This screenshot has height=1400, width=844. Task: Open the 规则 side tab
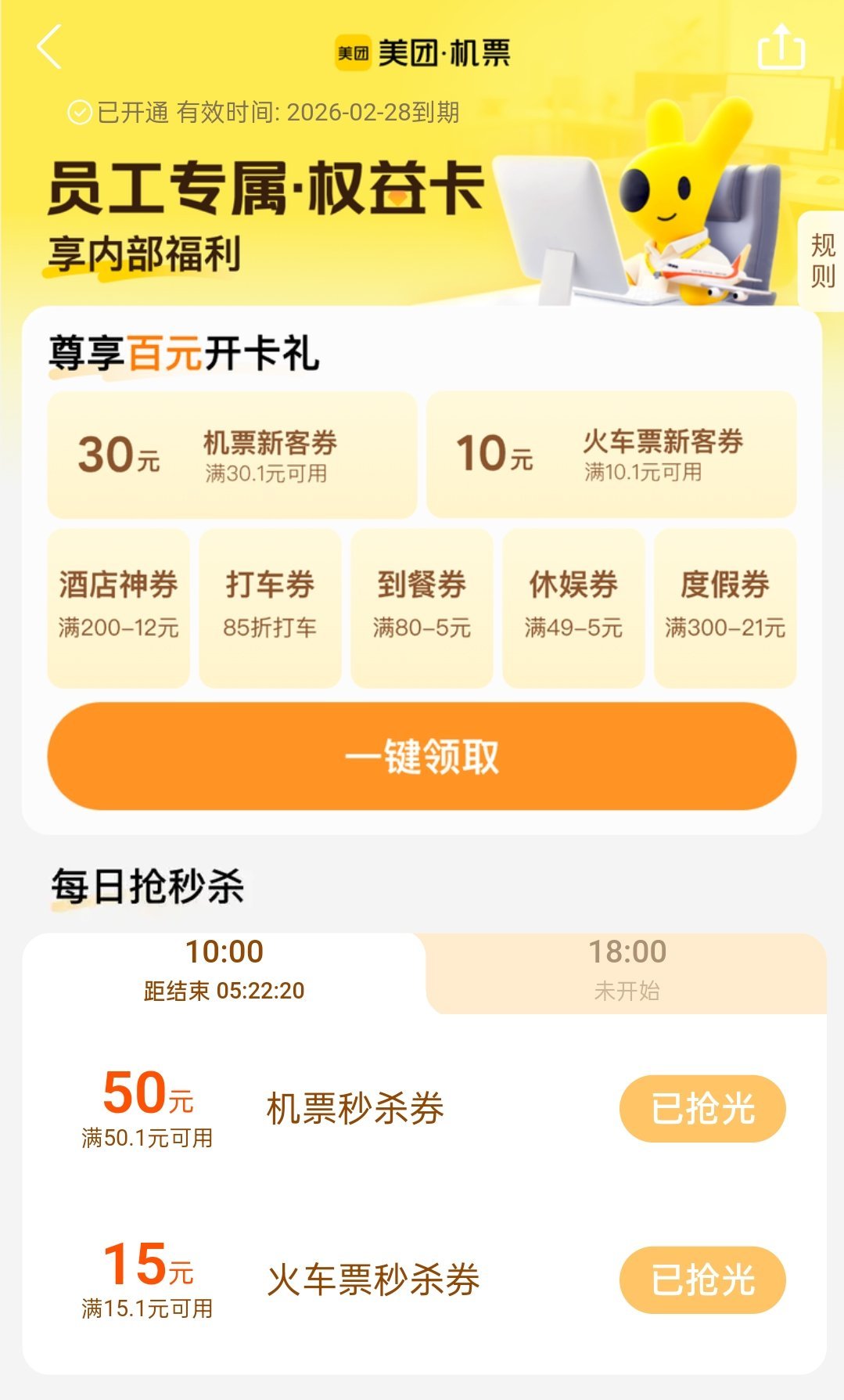click(822, 261)
